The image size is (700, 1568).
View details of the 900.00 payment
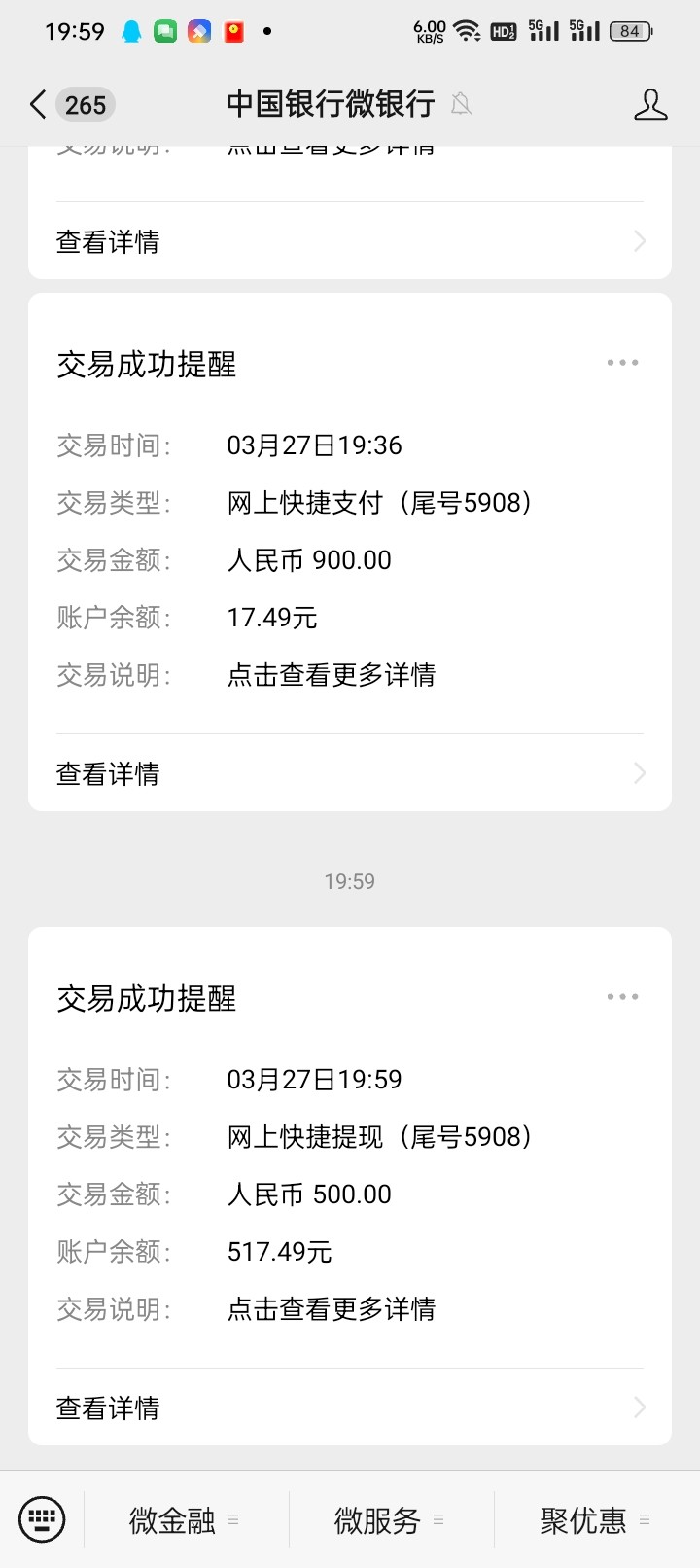tap(350, 773)
